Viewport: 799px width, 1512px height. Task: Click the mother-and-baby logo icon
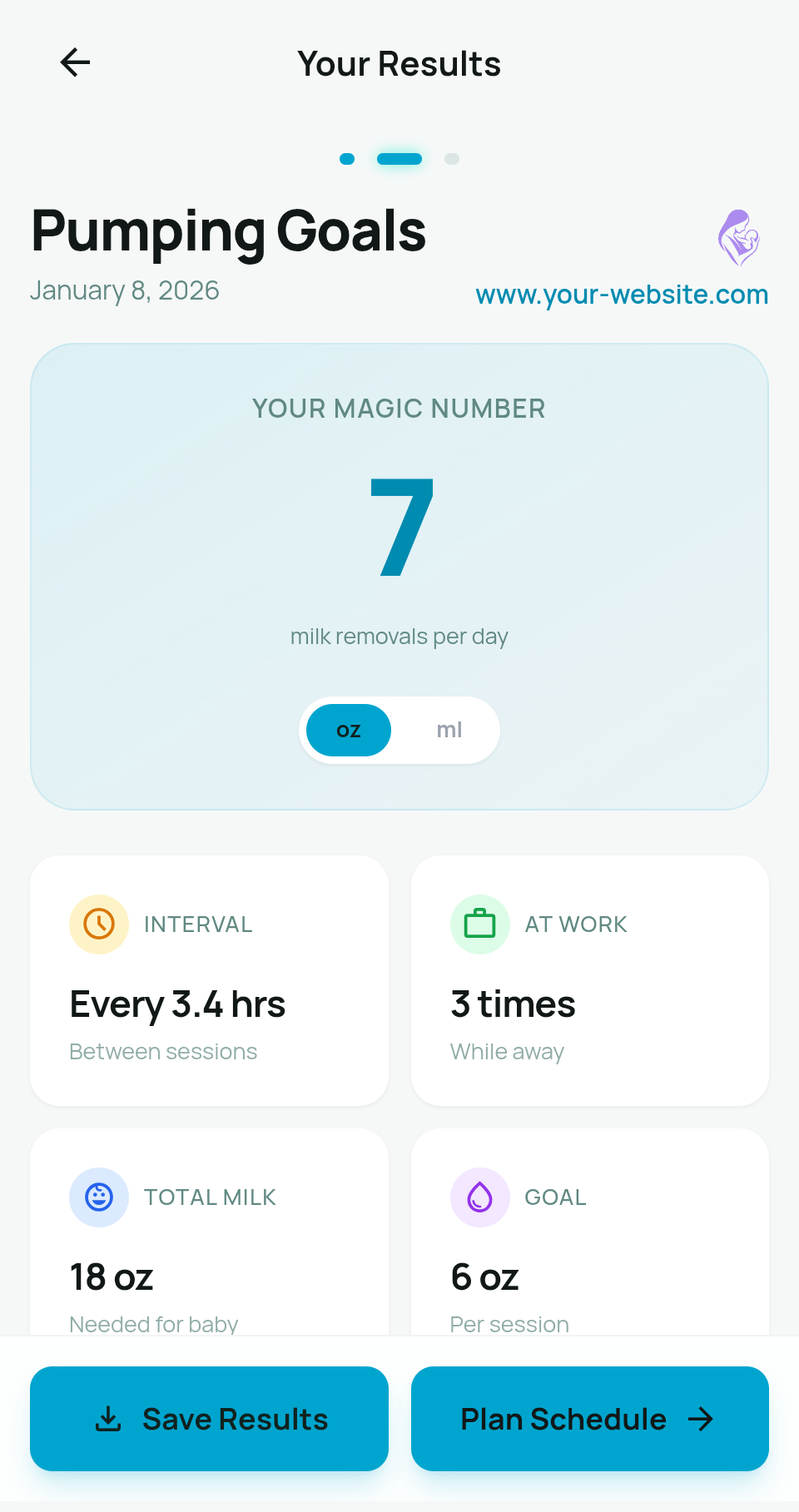tap(740, 237)
